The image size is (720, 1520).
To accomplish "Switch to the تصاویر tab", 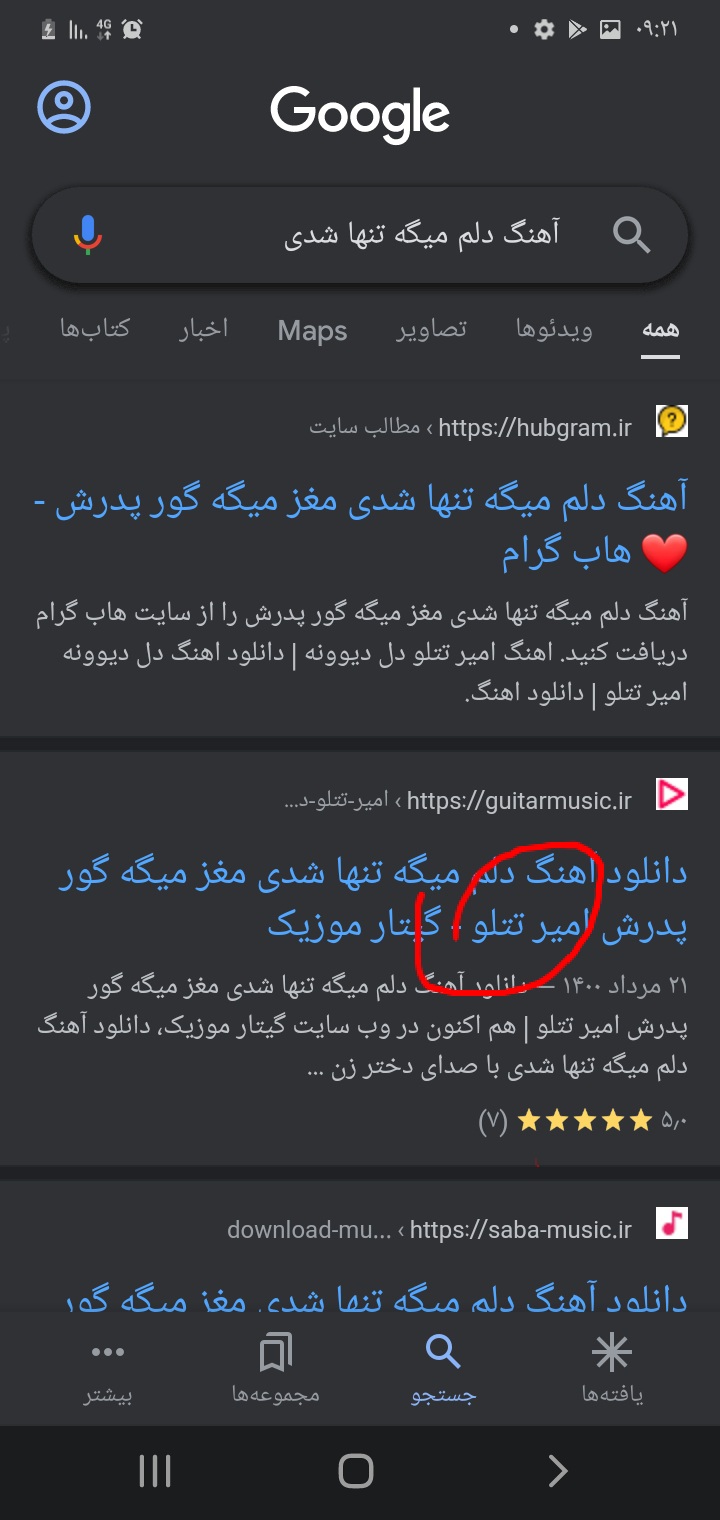I will (431, 329).
